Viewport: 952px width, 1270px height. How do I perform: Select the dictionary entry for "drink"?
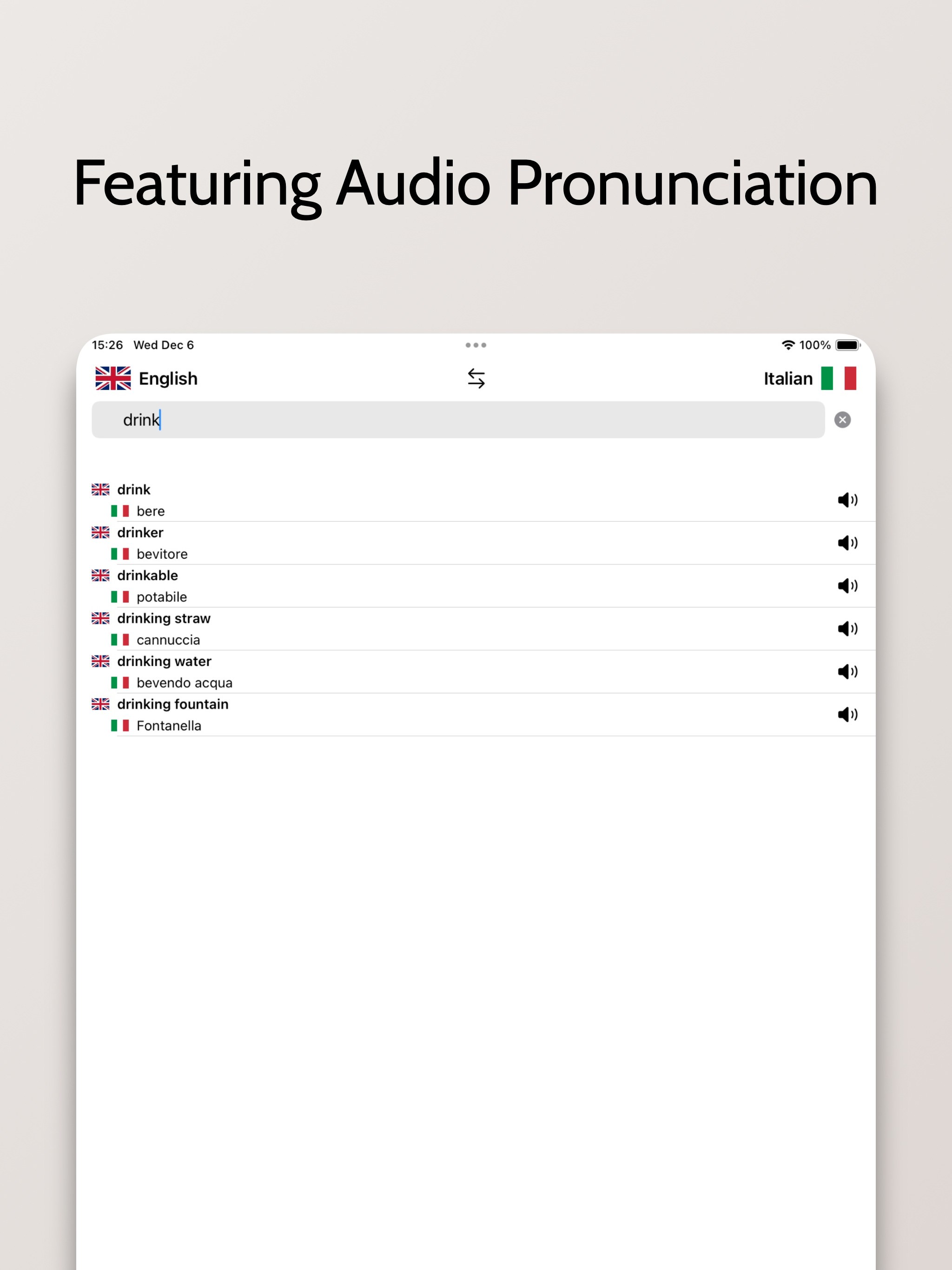133,489
